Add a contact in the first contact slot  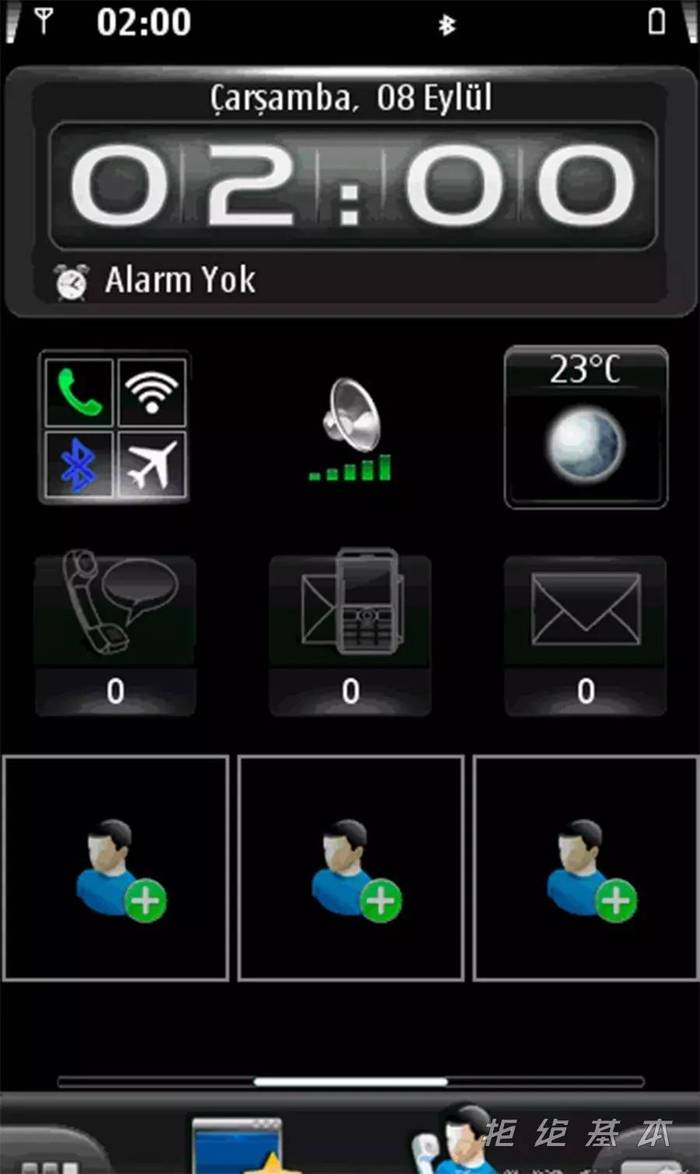(115, 868)
